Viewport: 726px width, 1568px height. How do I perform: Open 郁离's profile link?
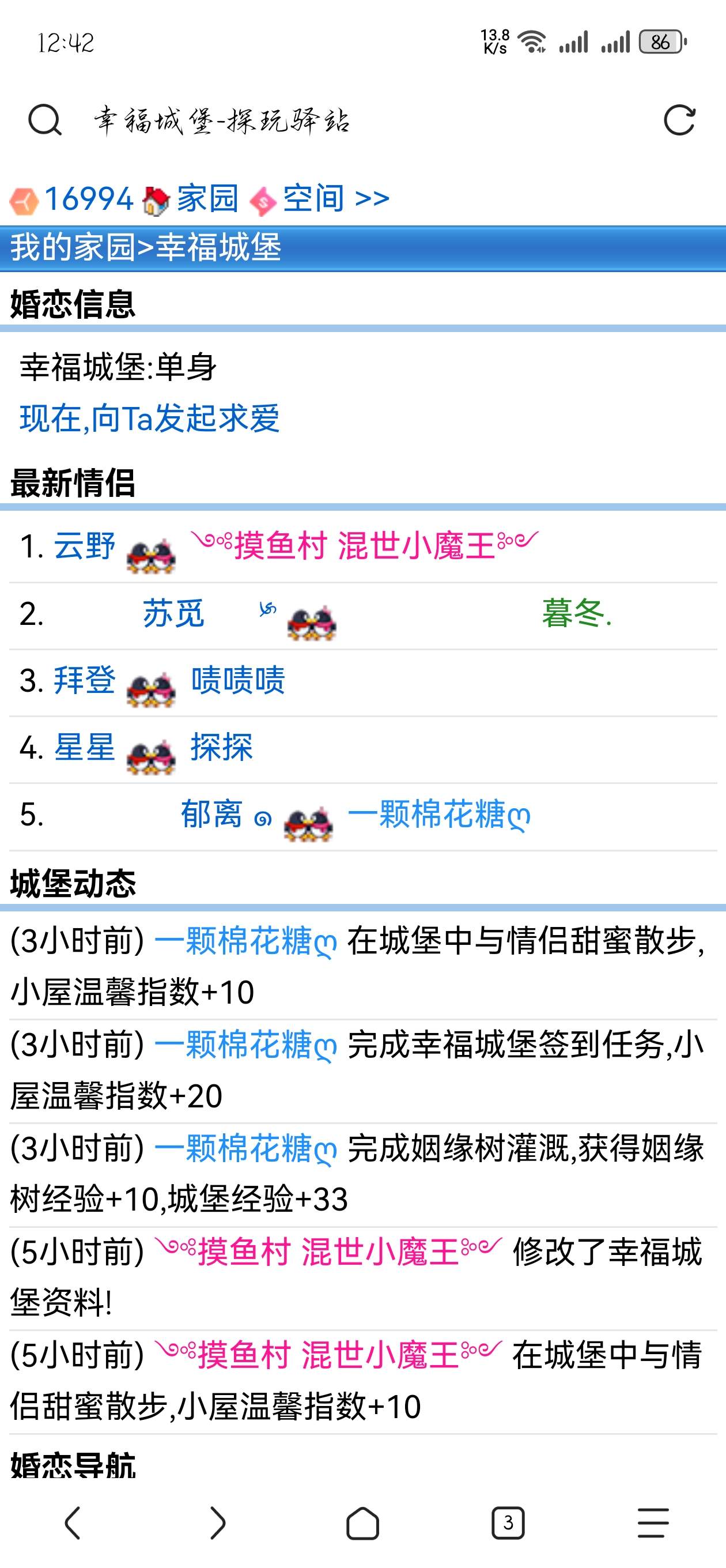click(211, 814)
